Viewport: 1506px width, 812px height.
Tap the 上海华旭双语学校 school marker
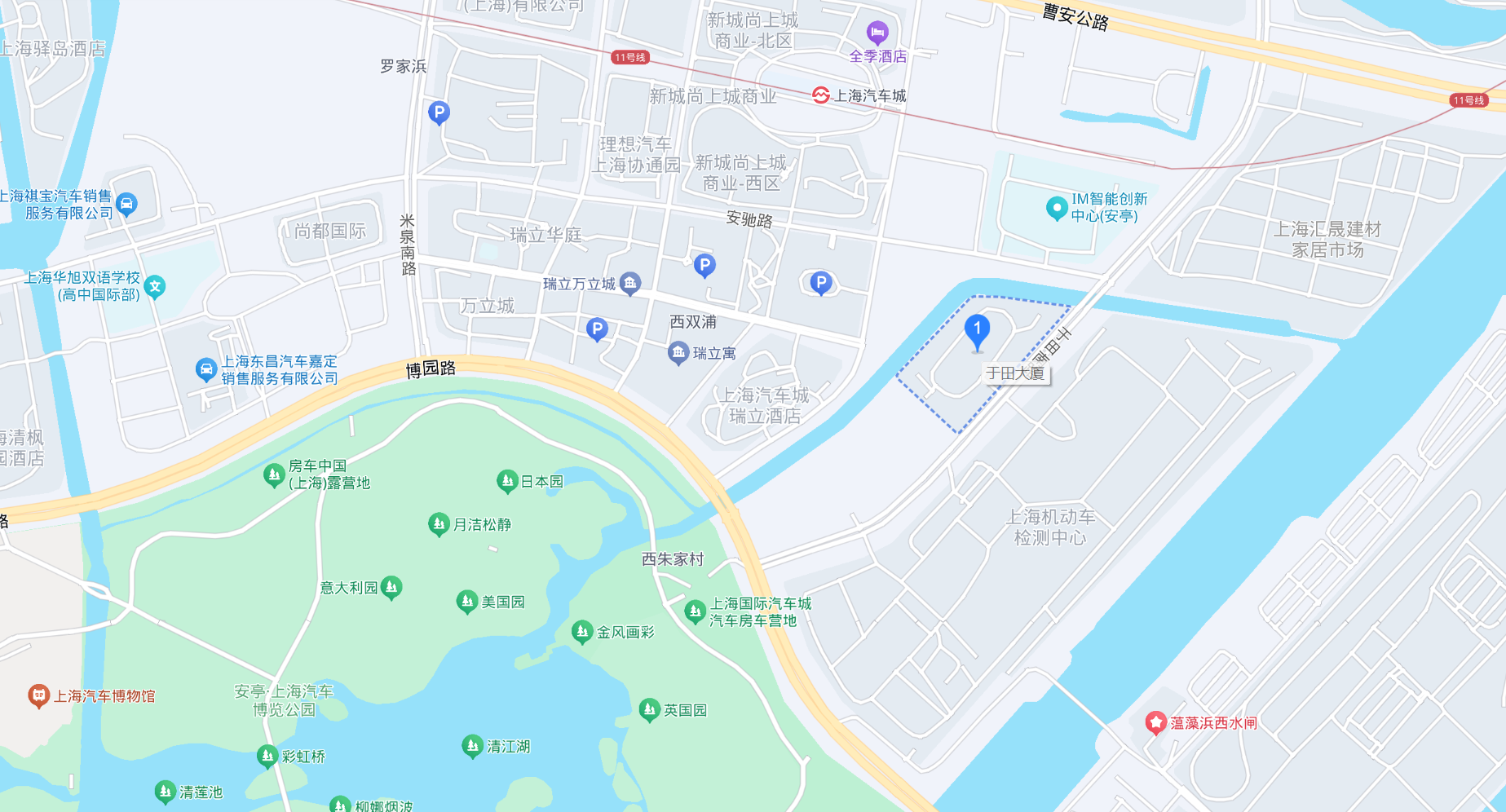pos(155,286)
